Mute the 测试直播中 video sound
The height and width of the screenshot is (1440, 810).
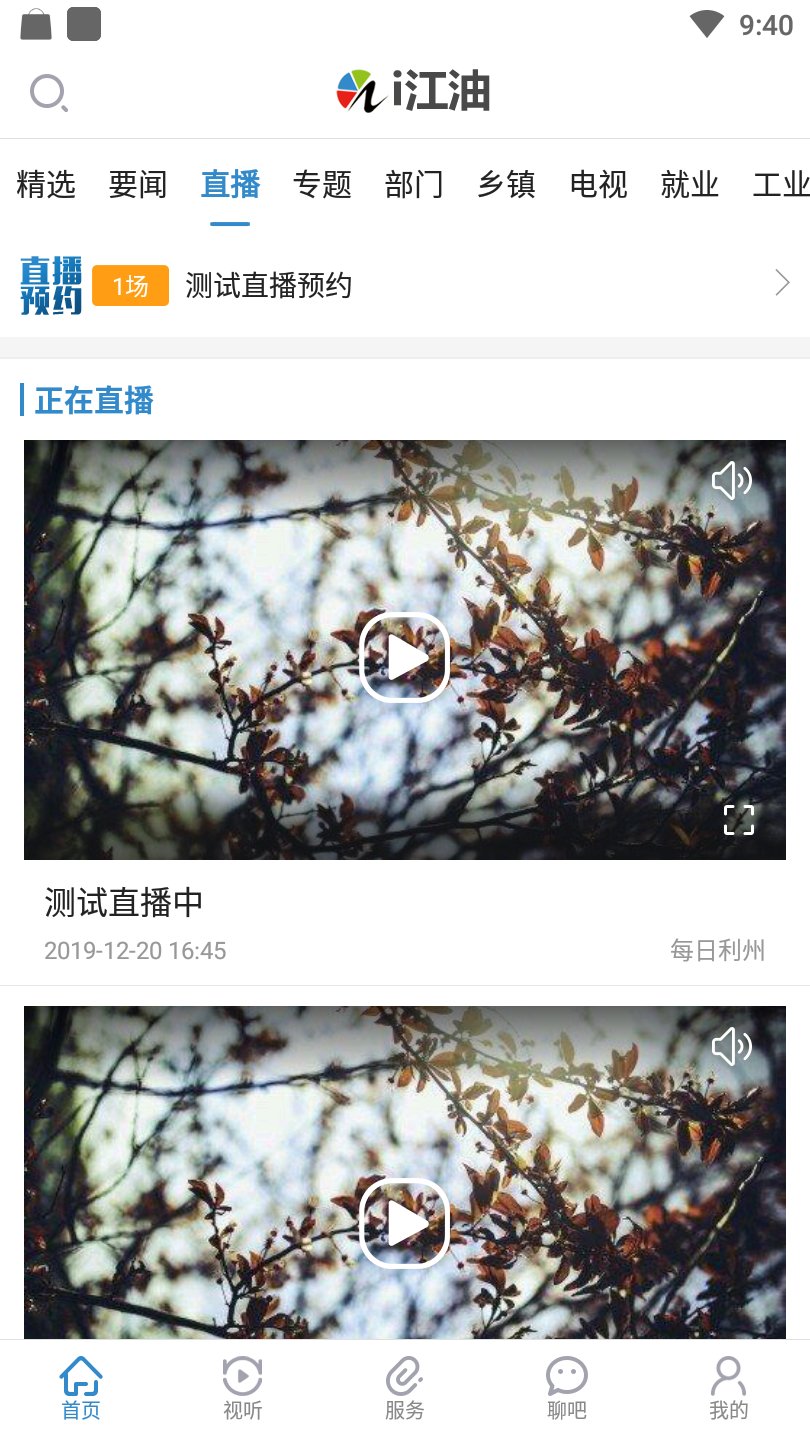[731, 481]
